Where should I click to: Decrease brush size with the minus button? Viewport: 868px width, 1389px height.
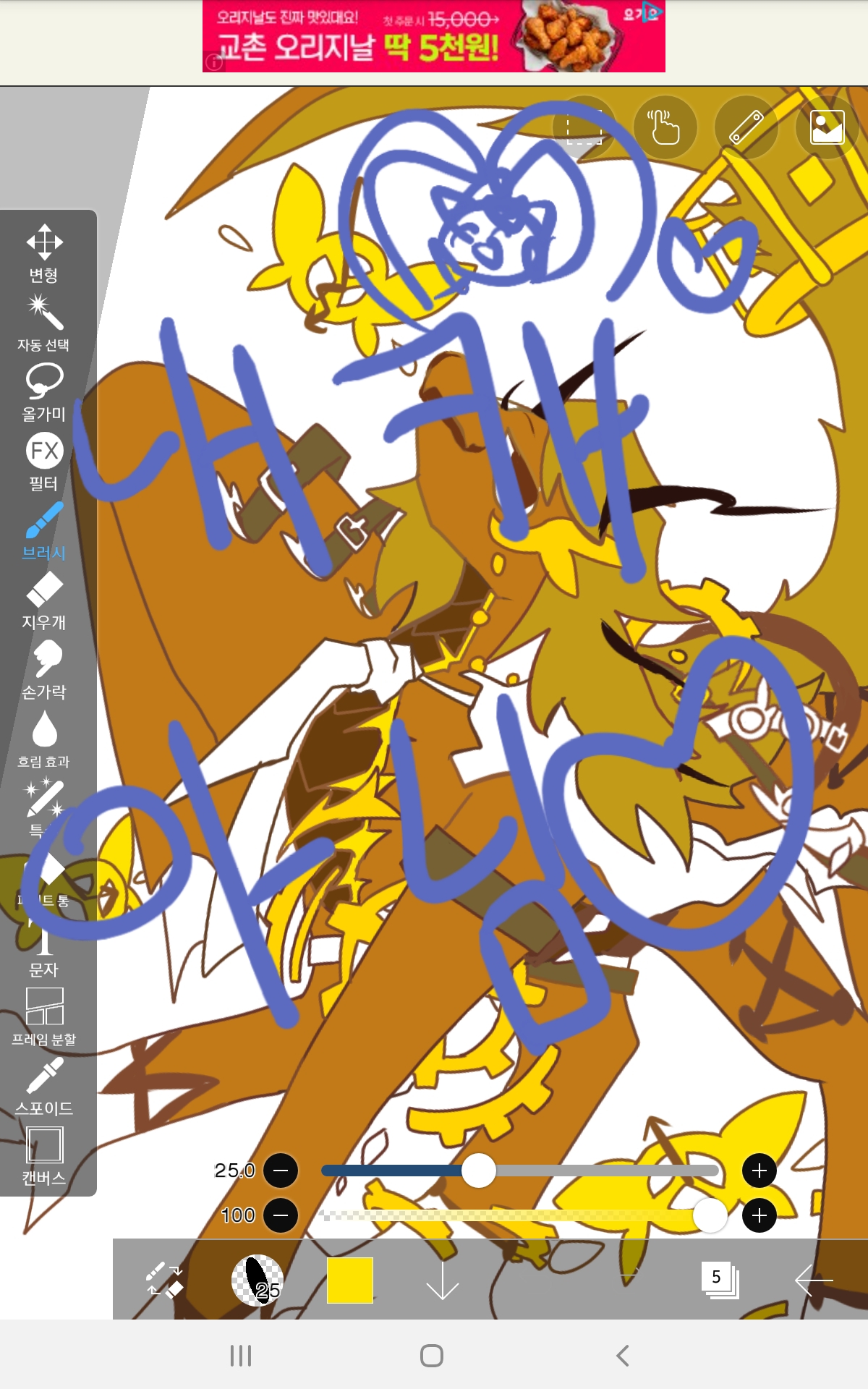click(x=281, y=1171)
